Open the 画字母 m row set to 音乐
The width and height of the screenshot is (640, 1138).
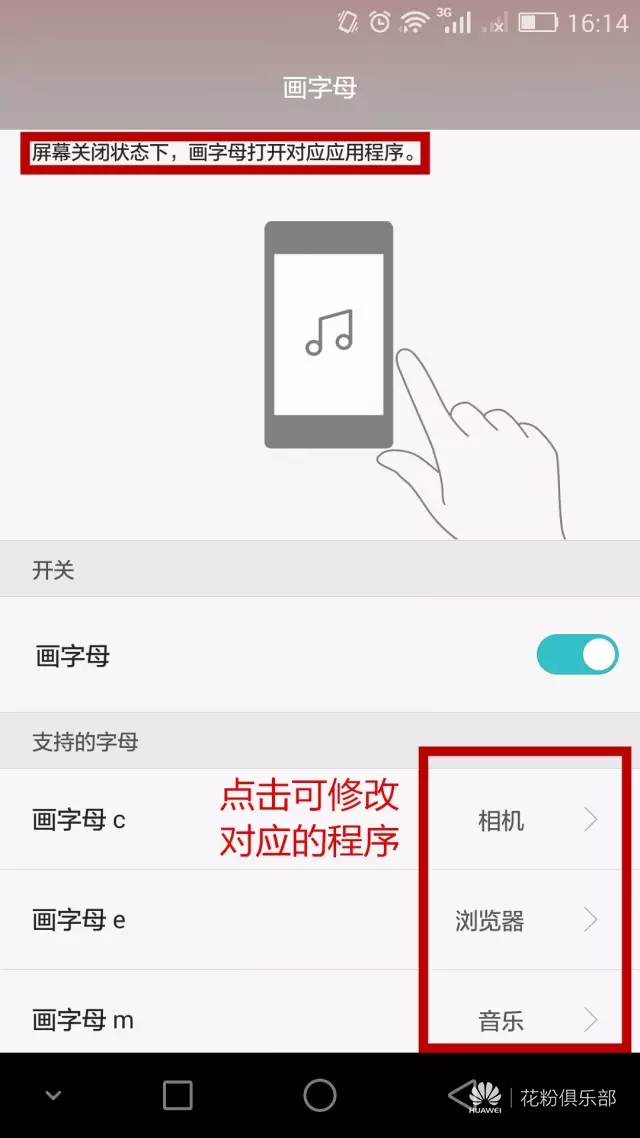[x=320, y=1018]
